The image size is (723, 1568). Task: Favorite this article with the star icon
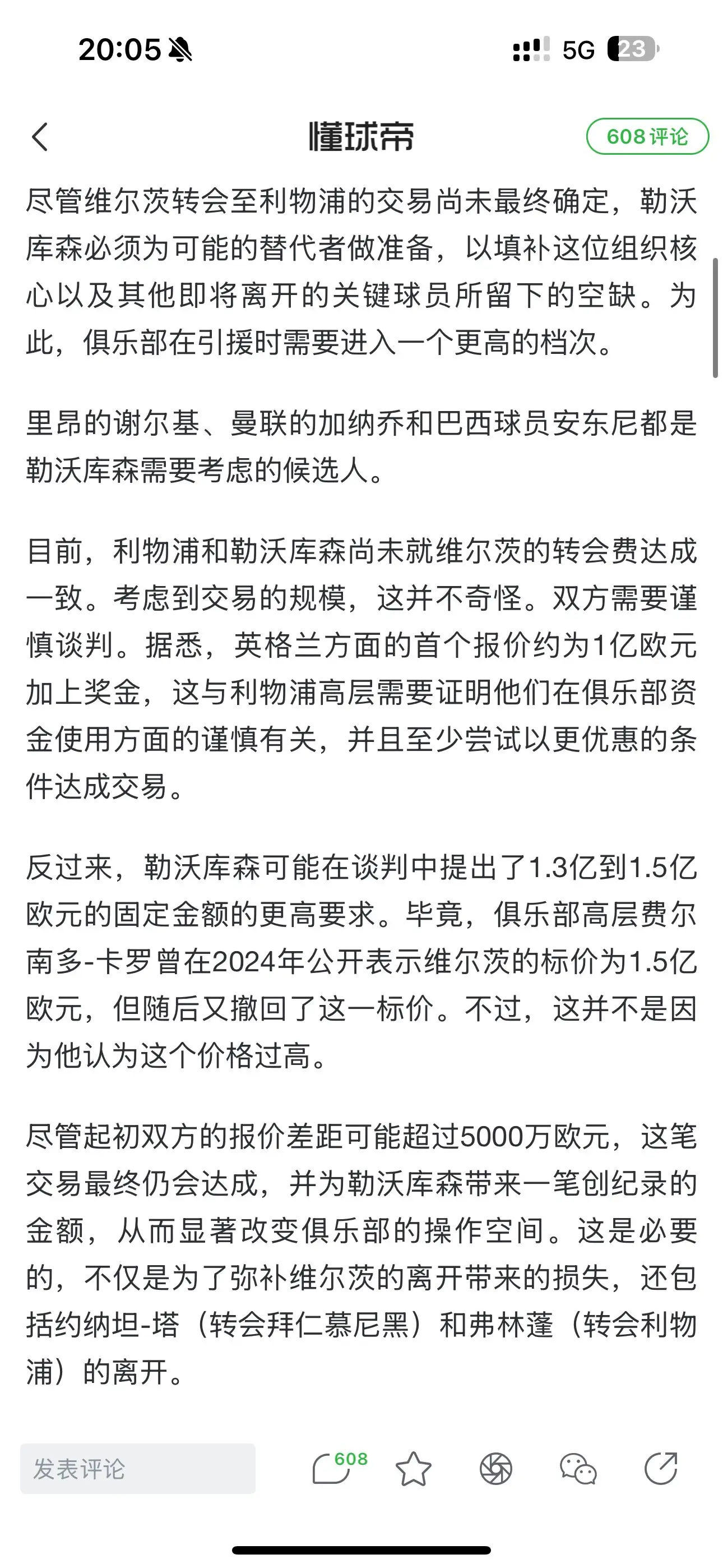coord(413,1469)
